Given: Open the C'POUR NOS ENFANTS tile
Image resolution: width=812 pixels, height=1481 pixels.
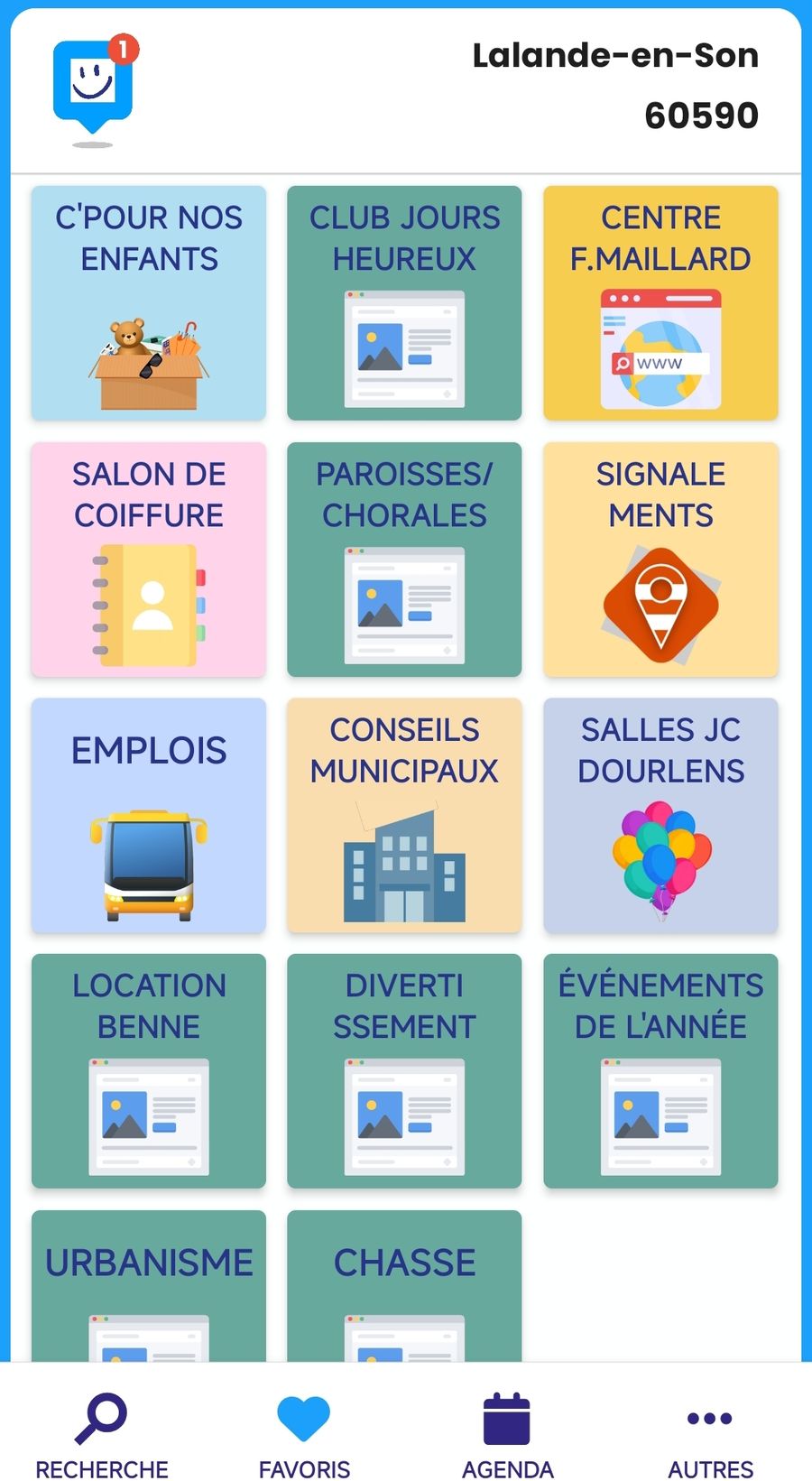Looking at the screenshot, I should (x=149, y=303).
